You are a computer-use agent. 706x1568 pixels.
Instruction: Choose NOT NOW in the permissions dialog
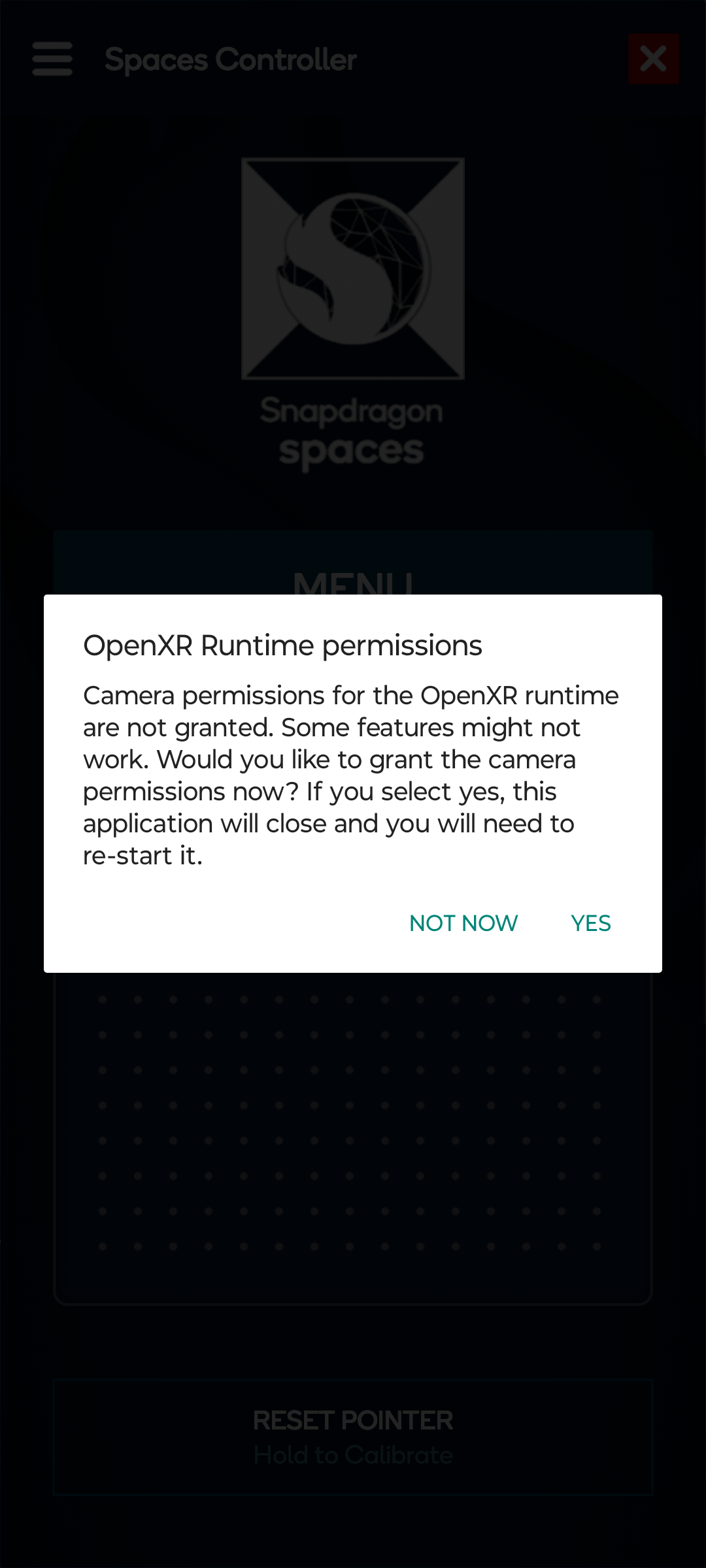tap(463, 923)
